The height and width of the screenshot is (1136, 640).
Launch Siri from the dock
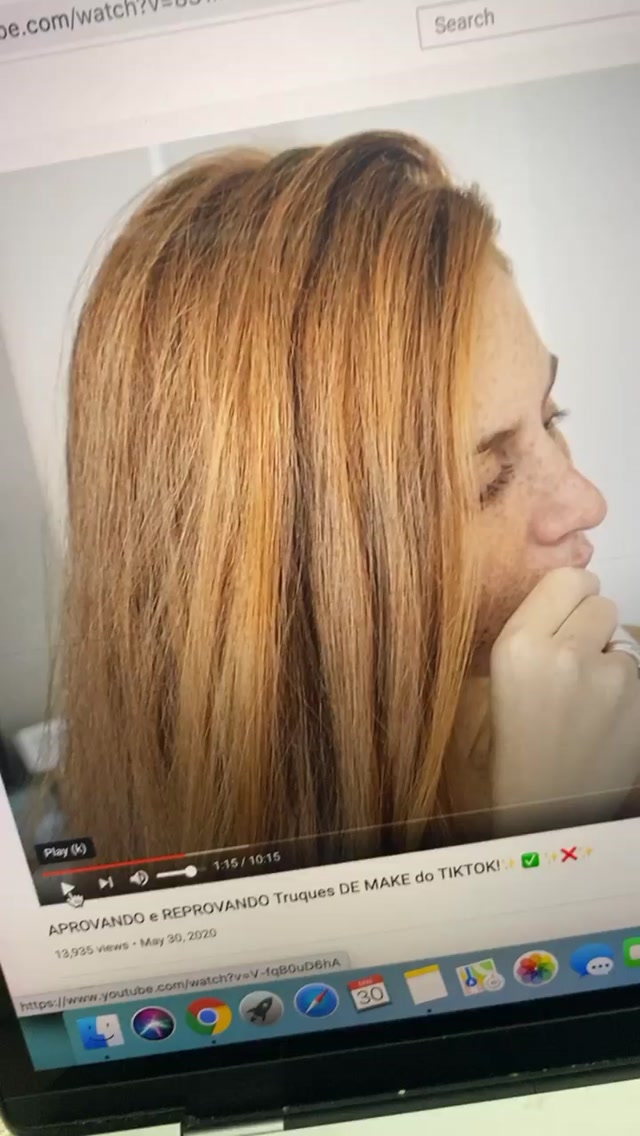(x=154, y=1022)
